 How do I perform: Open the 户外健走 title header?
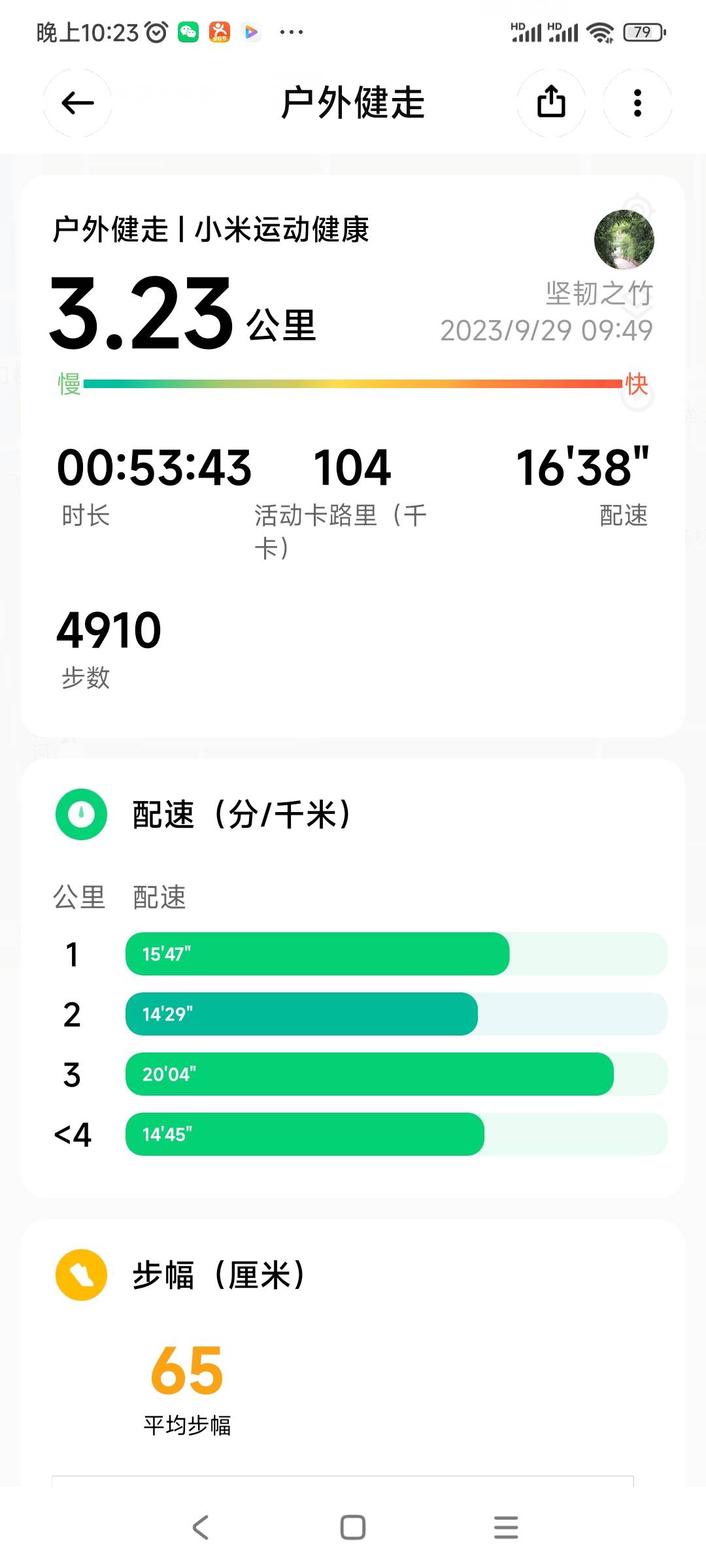(353, 105)
